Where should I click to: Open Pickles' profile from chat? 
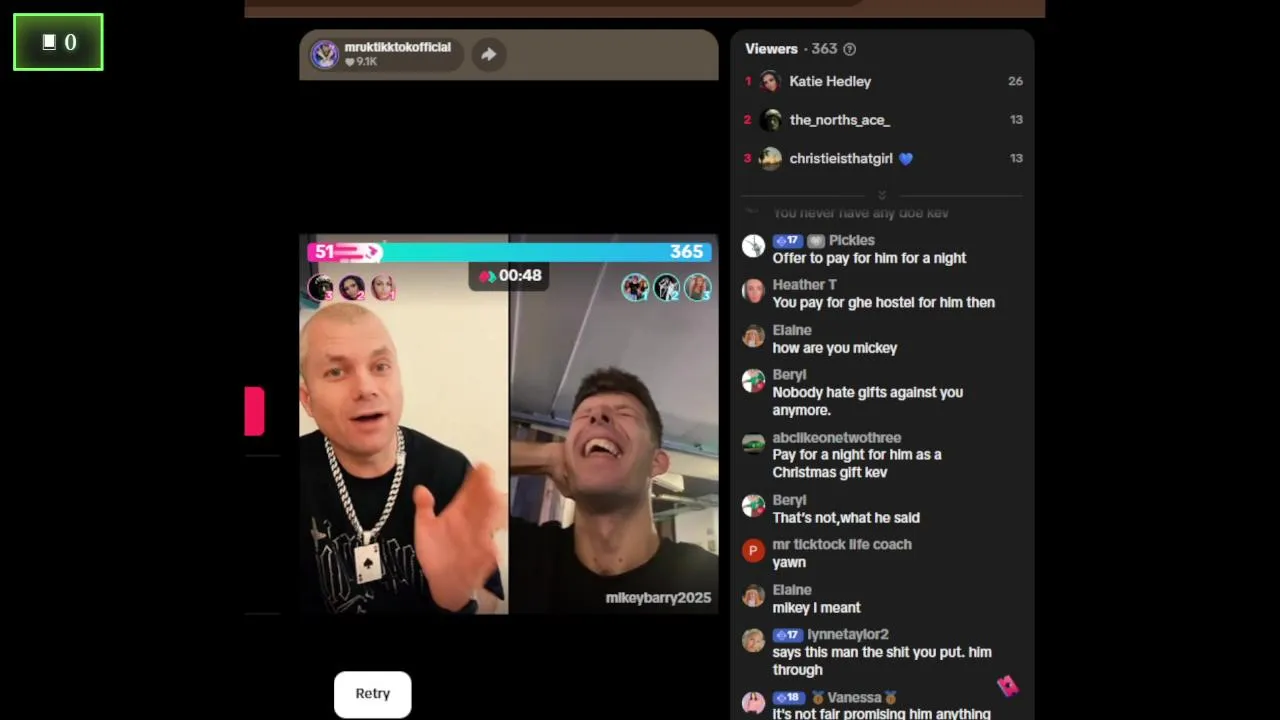(x=851, y=240)
